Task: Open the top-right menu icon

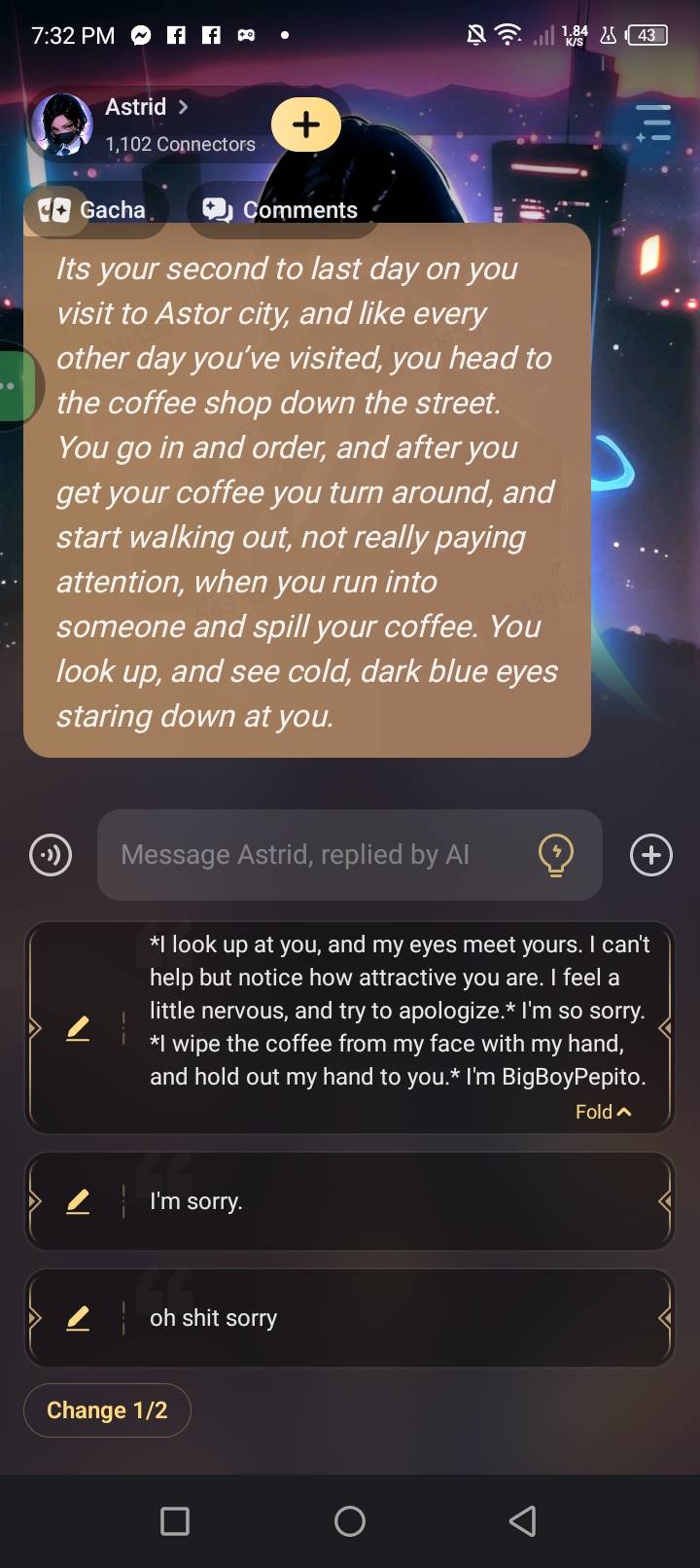Action: coord(653,124)
